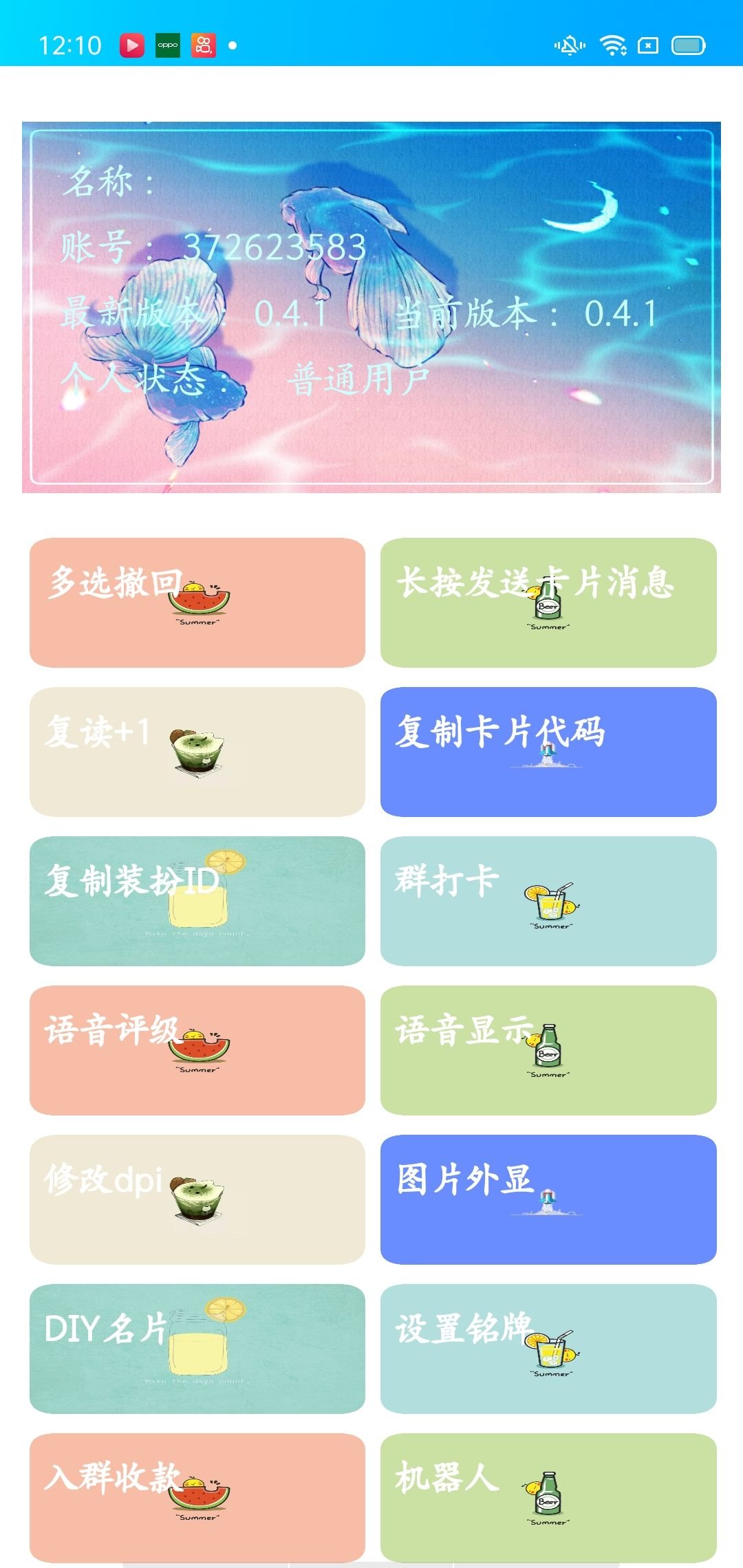Tap the Wi-Fi indicator in the status bar
743x1568 pixels.
613,45
